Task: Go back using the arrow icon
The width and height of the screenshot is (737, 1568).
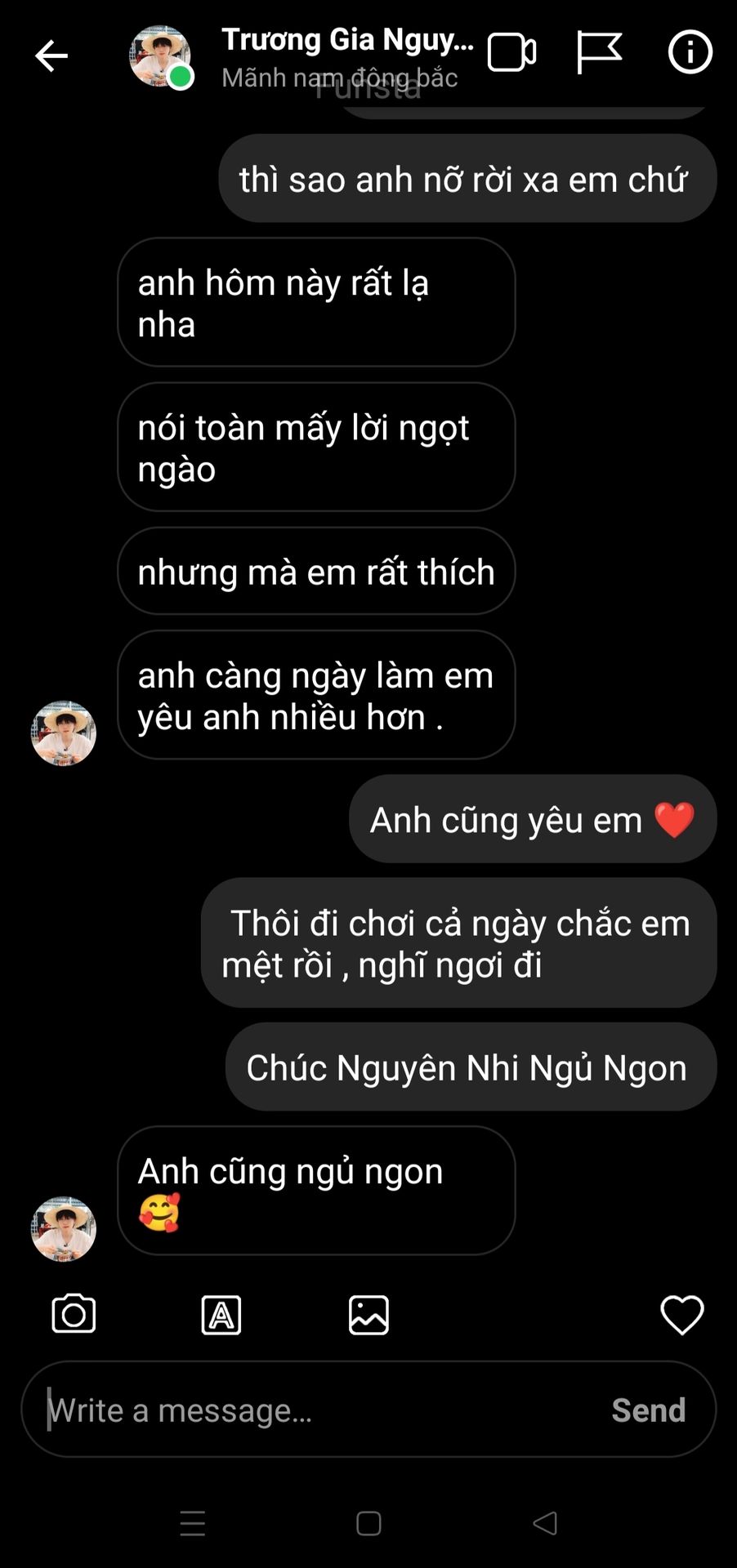Action: 51,56
